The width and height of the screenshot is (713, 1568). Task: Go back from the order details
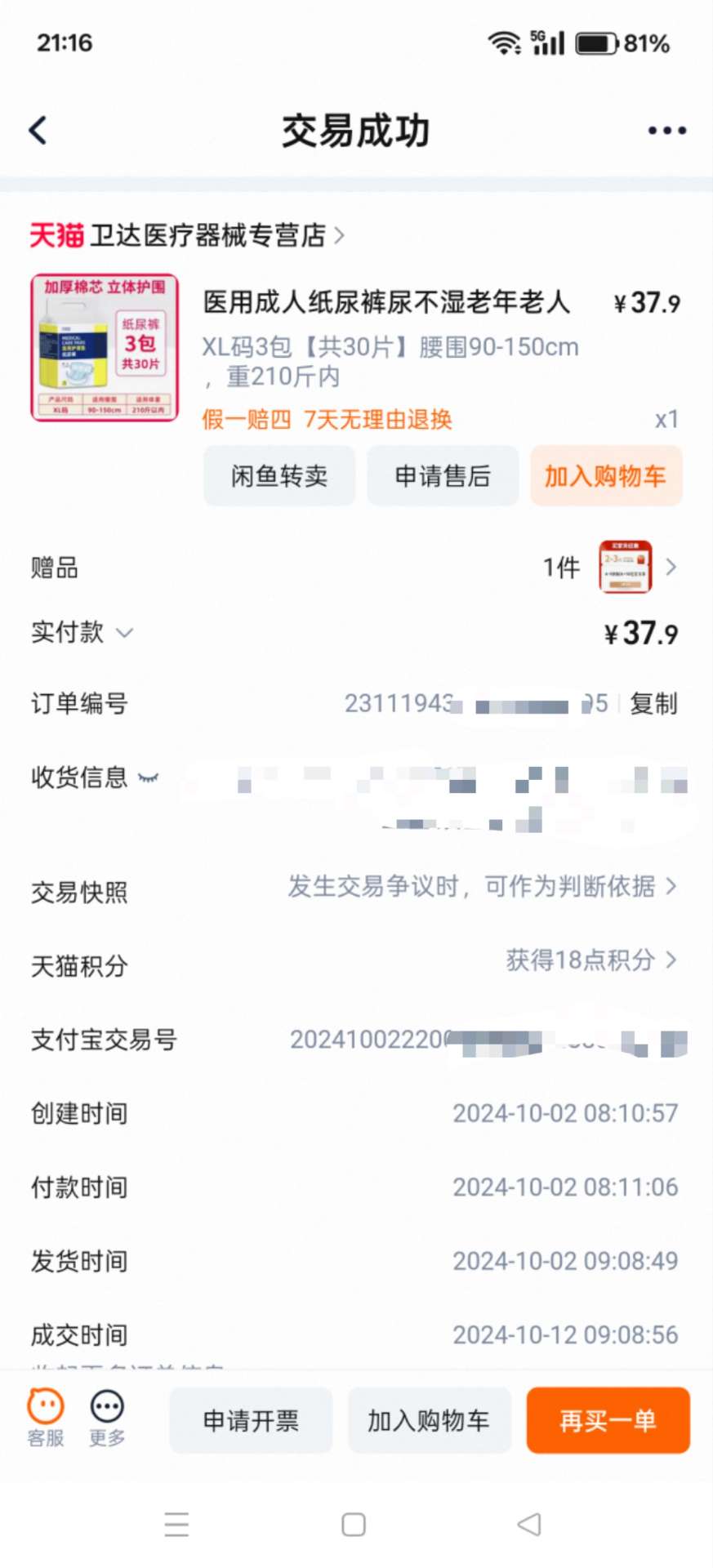point(38,131)
